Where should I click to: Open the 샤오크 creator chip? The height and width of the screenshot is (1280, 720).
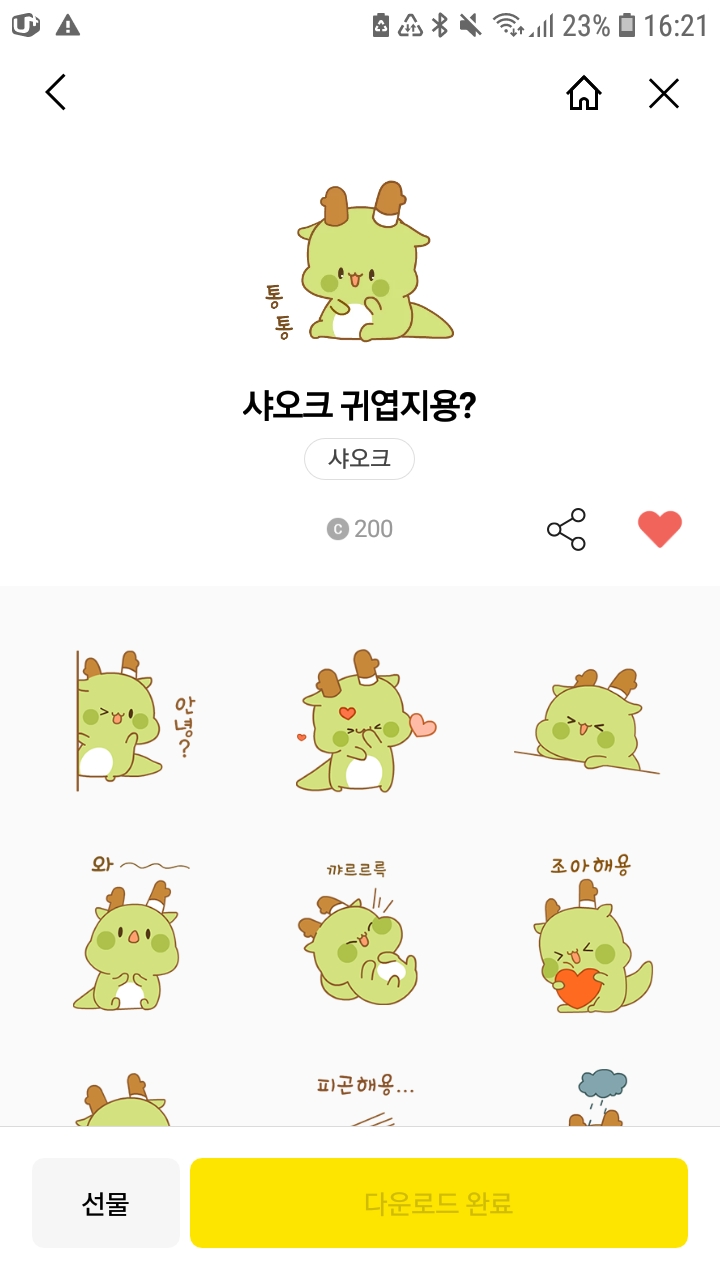(x=359, y=459)
